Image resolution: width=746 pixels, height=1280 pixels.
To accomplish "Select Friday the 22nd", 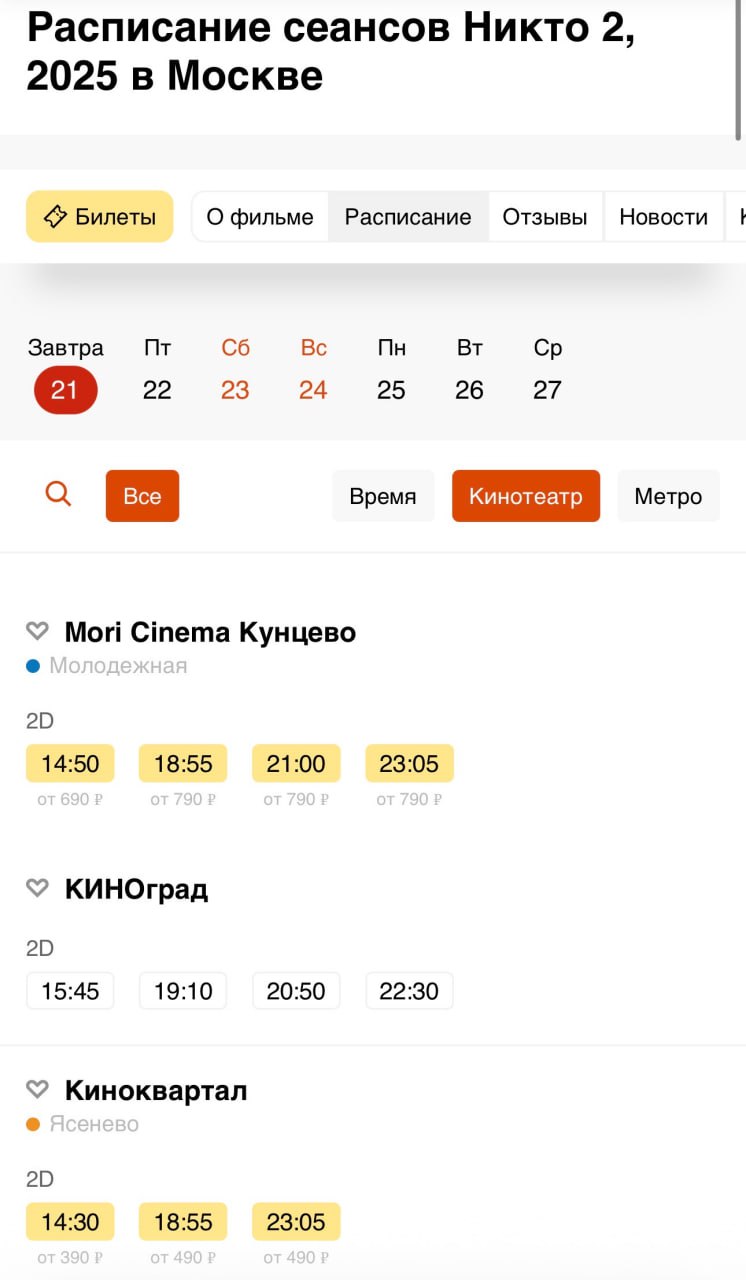I will coord(157,389).
